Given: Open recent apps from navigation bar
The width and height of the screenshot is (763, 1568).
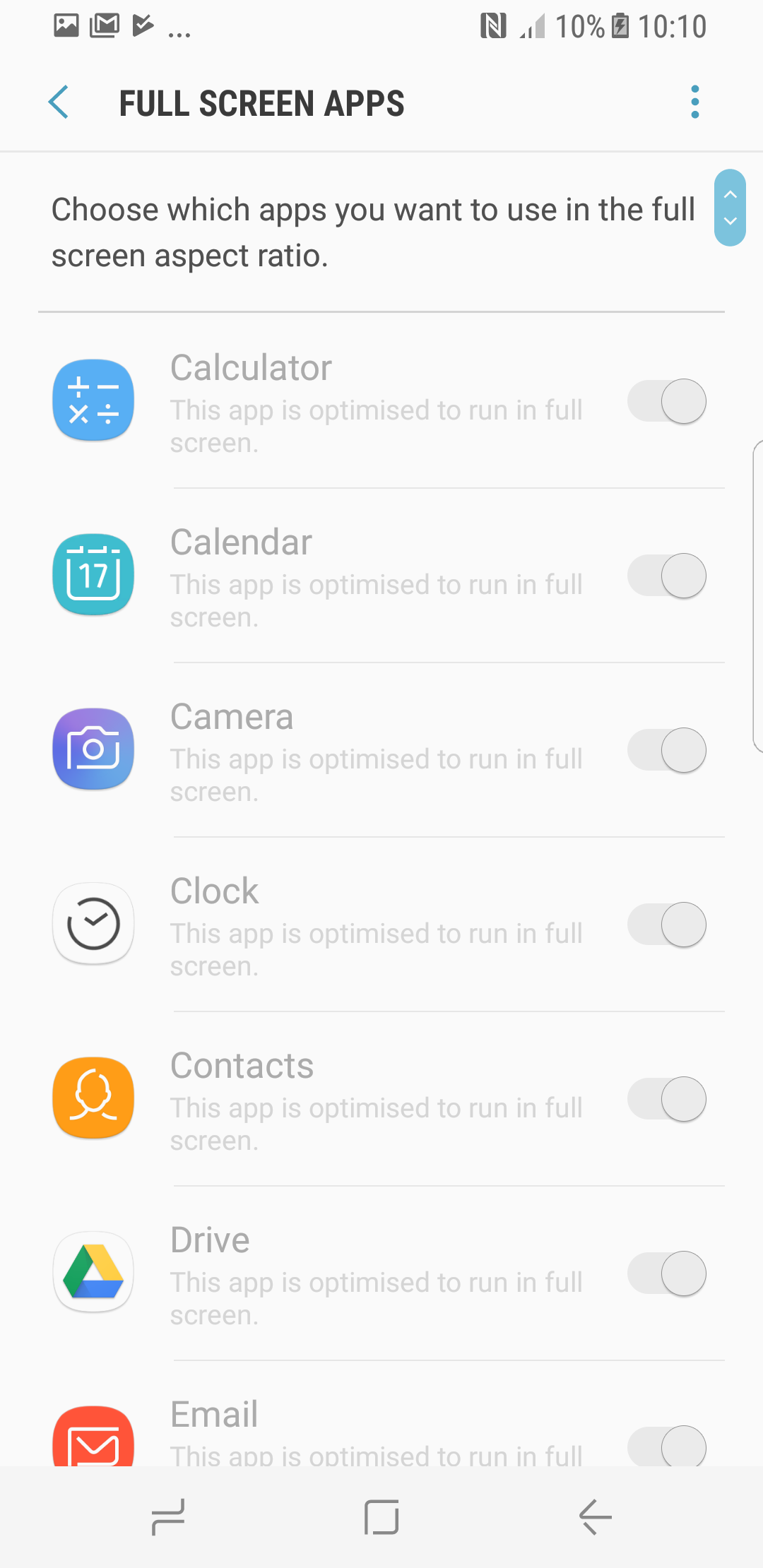Looking at the screenshot, I should click(168, 1517).
